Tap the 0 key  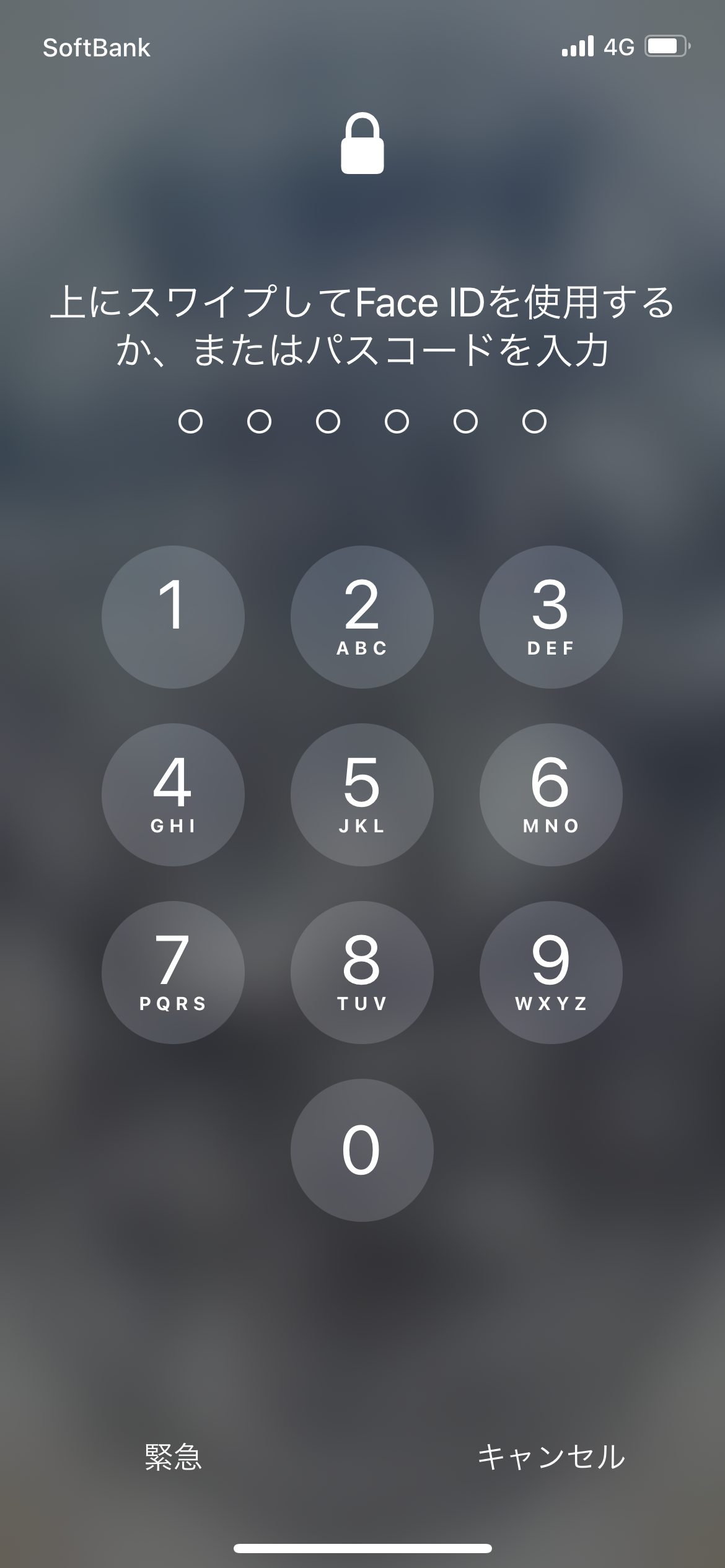[x=362, y=1150]
